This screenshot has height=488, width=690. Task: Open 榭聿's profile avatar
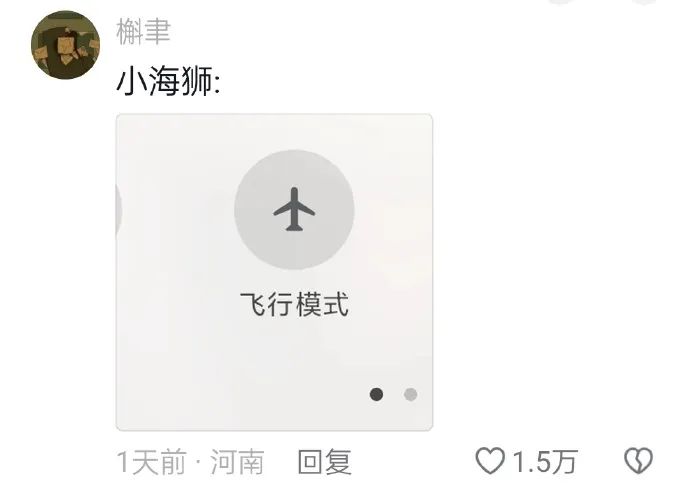click(65, 46)
